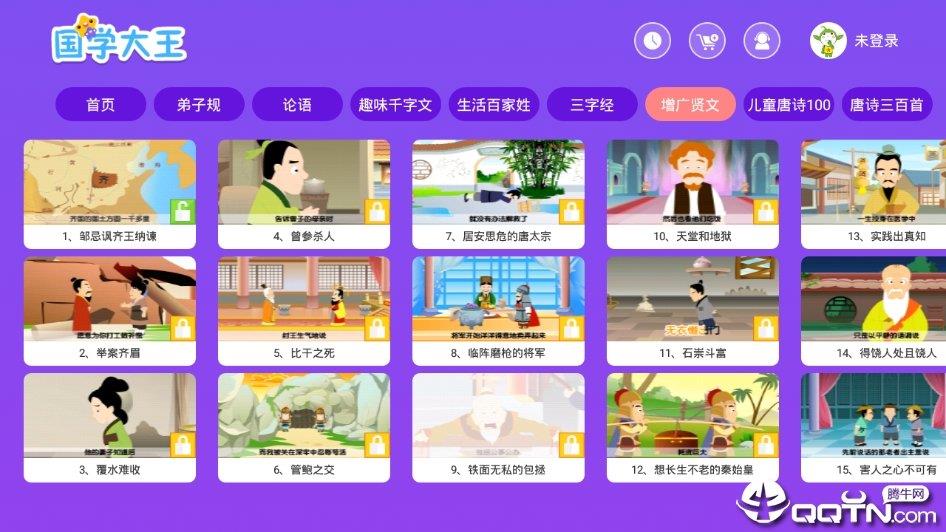Play video 12、想长生不老的秦始皇
This screenshot has height=532, width=946.
pos(692,427)
